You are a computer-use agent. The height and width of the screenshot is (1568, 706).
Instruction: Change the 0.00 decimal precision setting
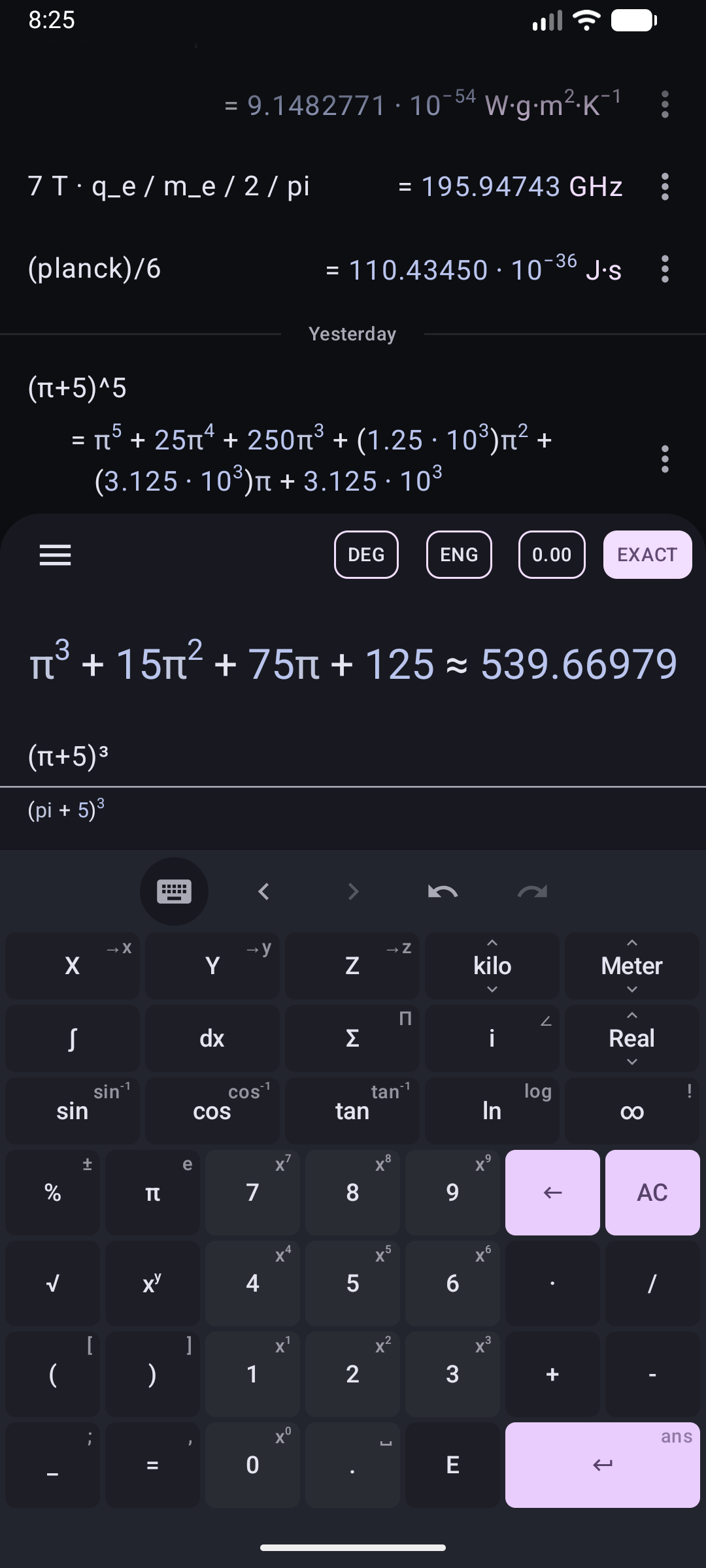[x=552, y=555]
